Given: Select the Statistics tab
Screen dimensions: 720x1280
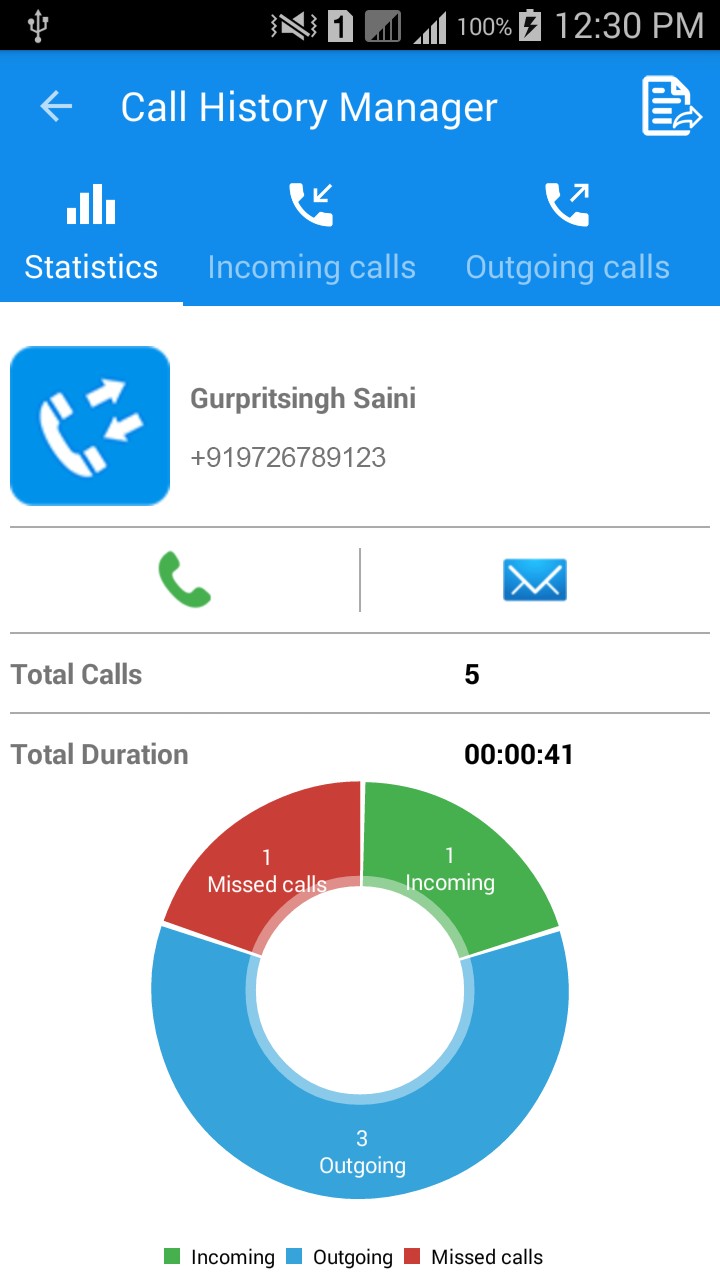Looking at the screenshot, I should pos(91,232).
